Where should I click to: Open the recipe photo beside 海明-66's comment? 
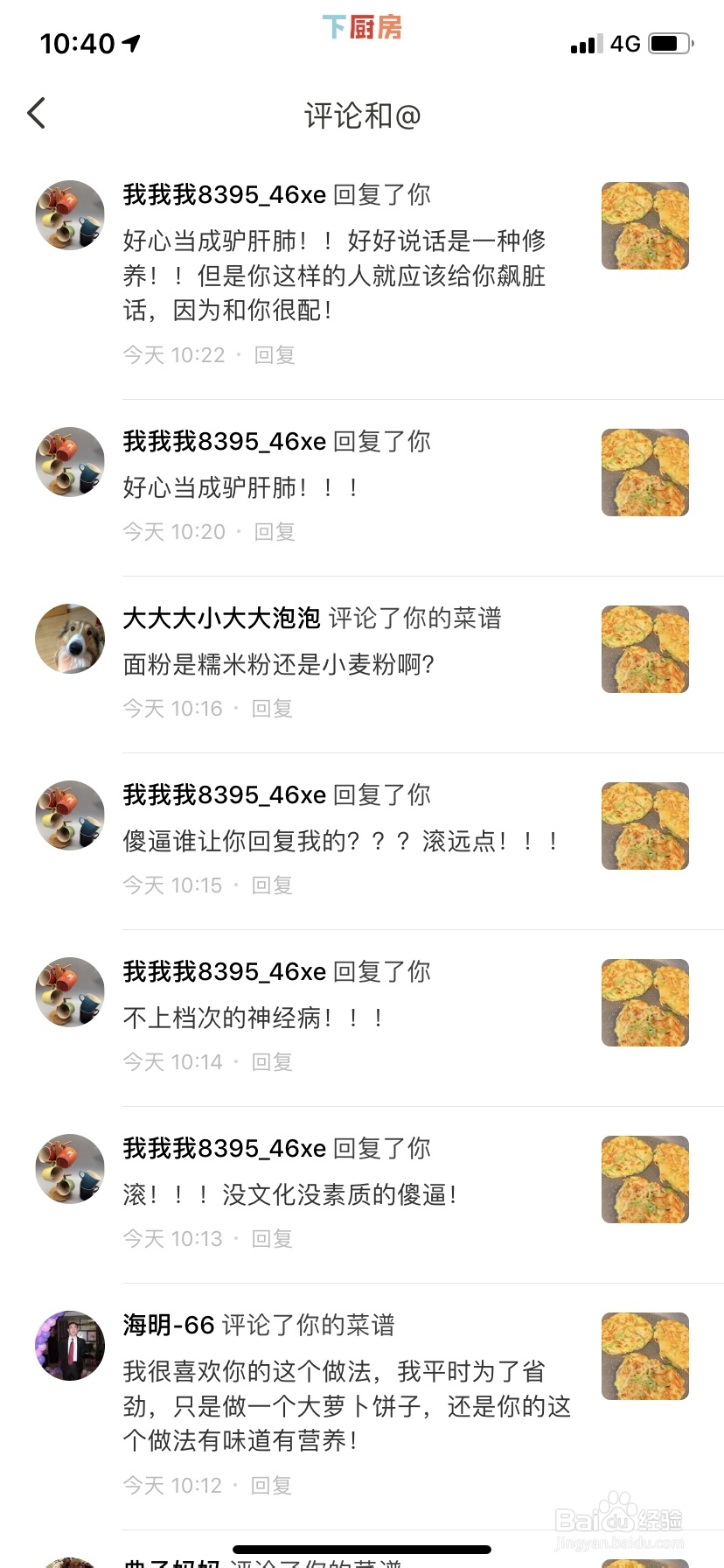pos(644,1355)
